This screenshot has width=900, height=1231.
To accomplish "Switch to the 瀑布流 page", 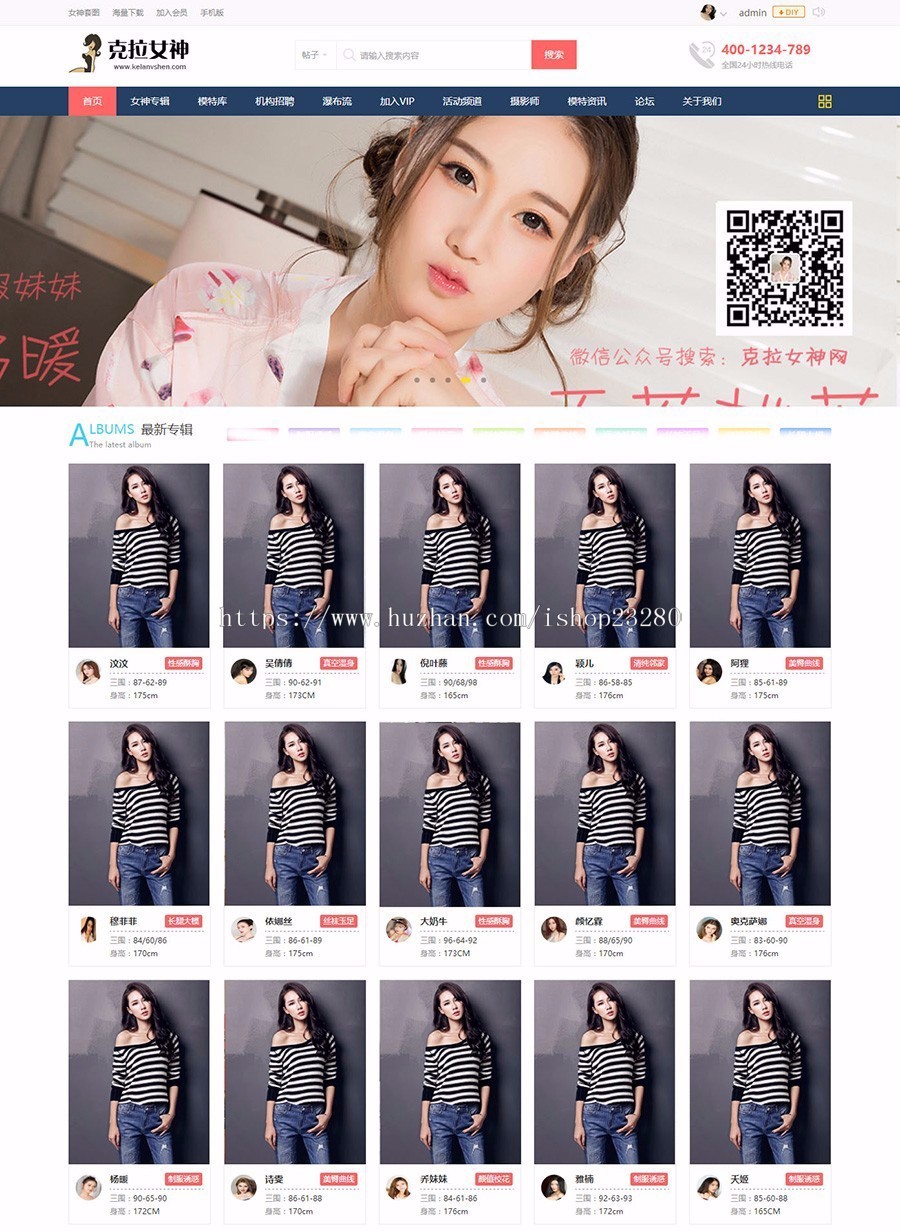I will (x=337, y=101).
